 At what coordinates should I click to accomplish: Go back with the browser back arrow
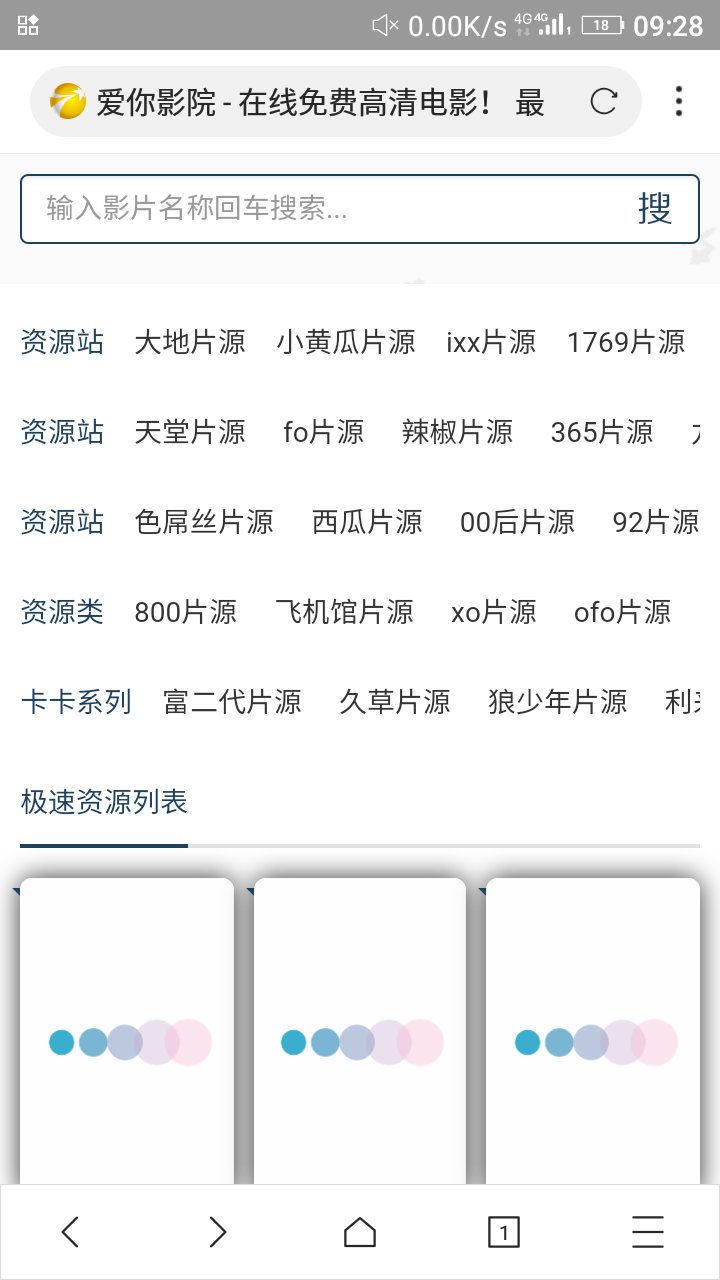(70, 1232)
